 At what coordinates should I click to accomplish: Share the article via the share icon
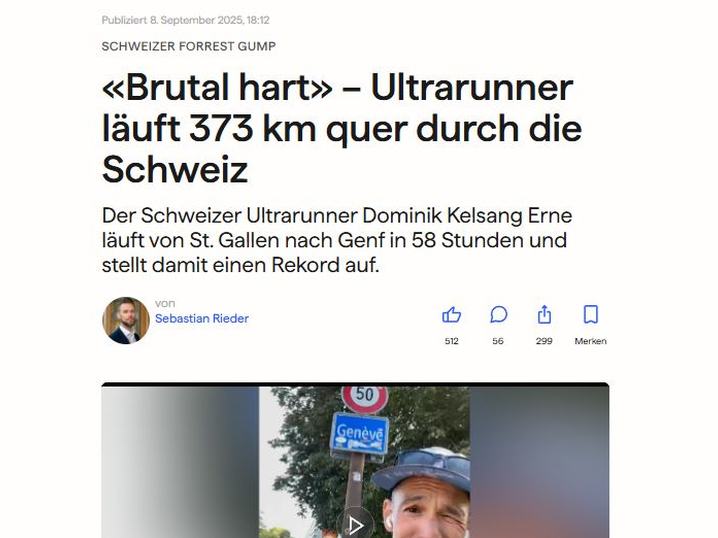[544, 315]
